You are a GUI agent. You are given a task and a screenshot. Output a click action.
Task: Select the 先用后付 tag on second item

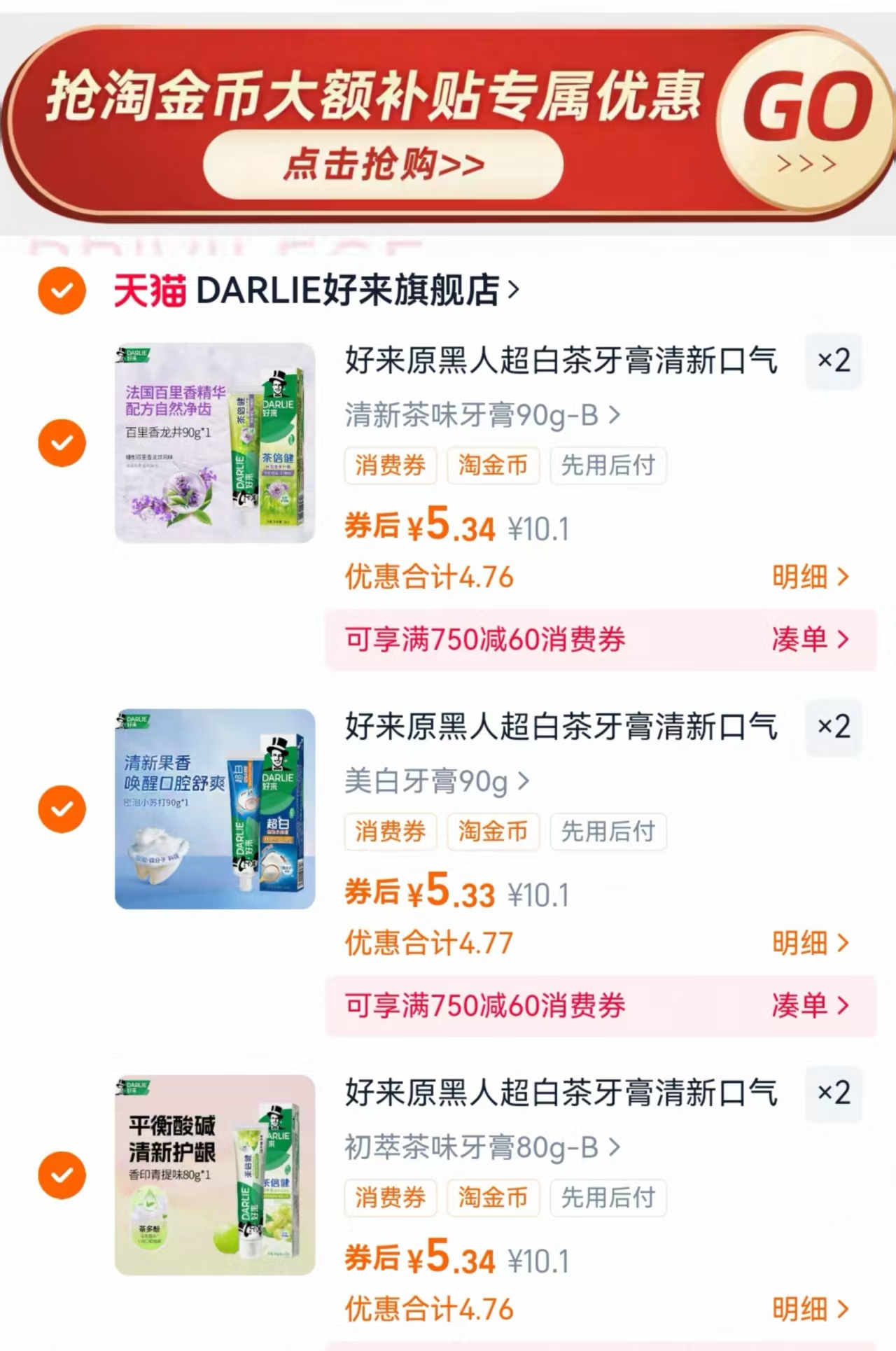click(608, 832)
